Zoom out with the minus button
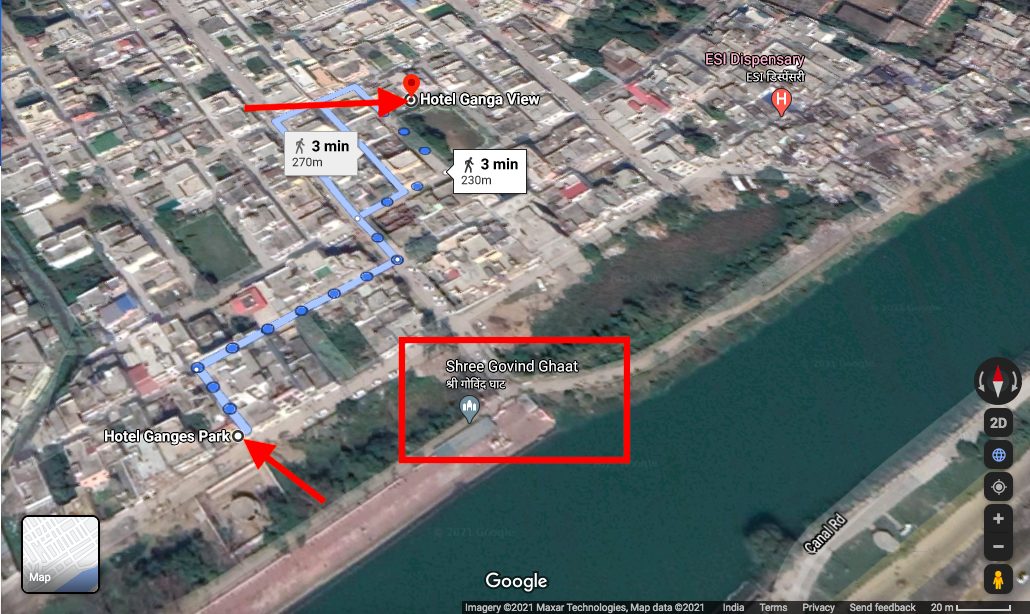1030x614 pixels. pos(998,547)
